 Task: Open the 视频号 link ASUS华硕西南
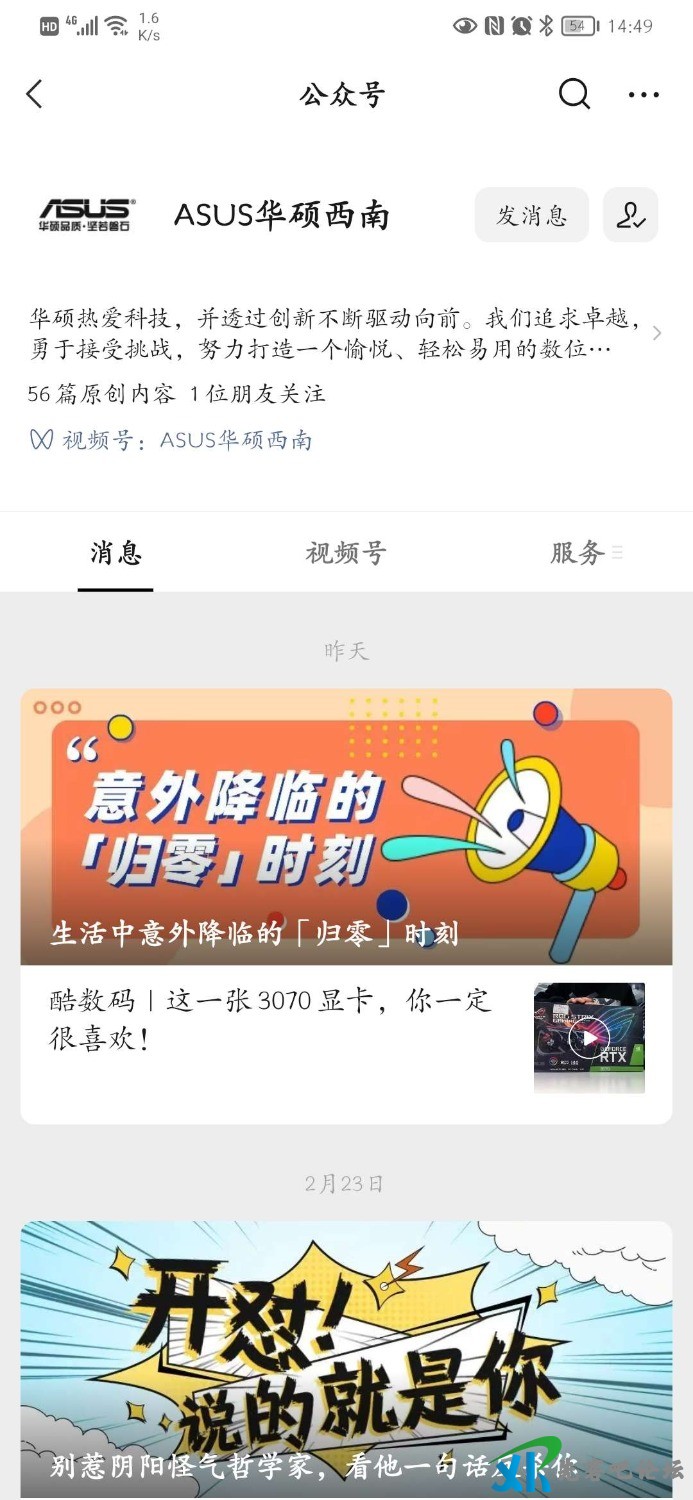point(236,440)
